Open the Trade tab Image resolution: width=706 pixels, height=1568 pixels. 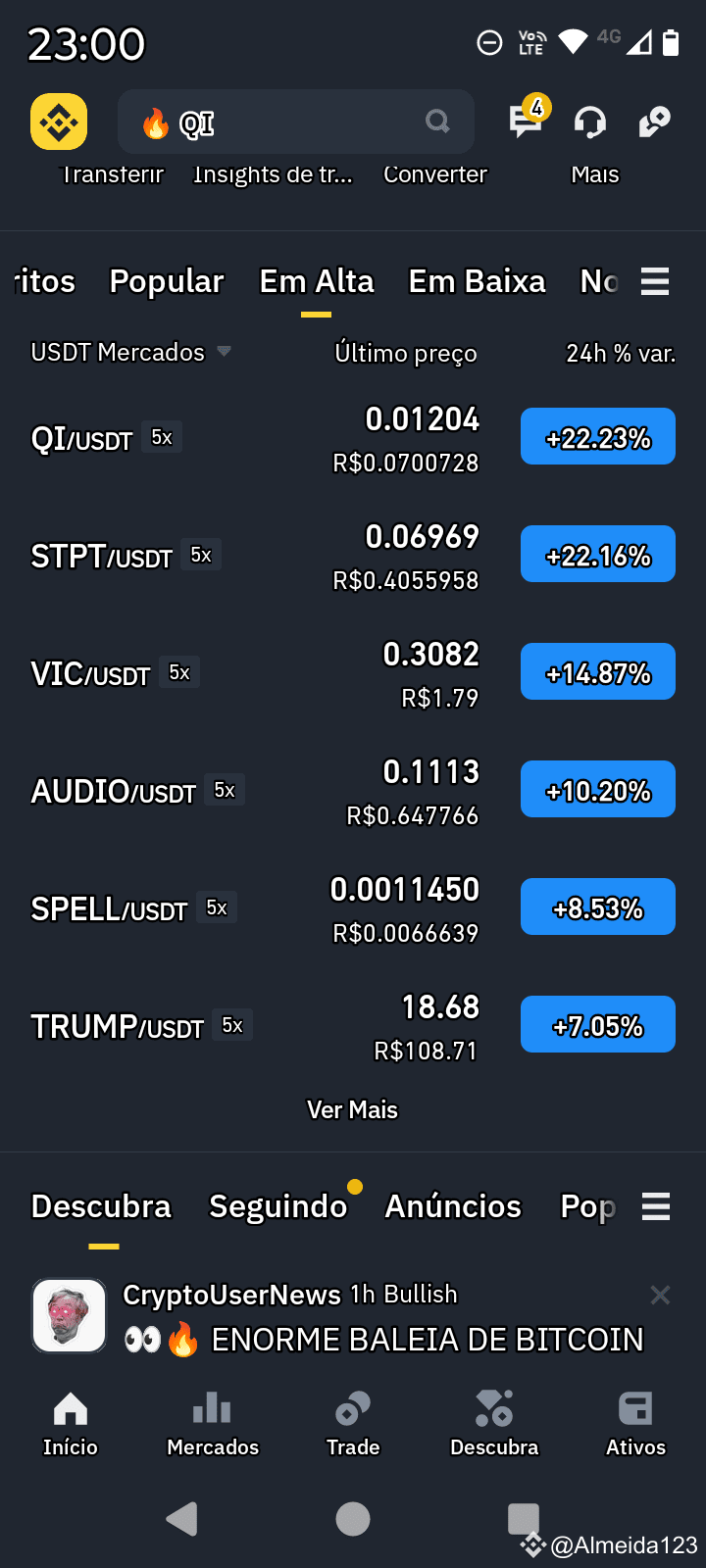click(353, 1425)
